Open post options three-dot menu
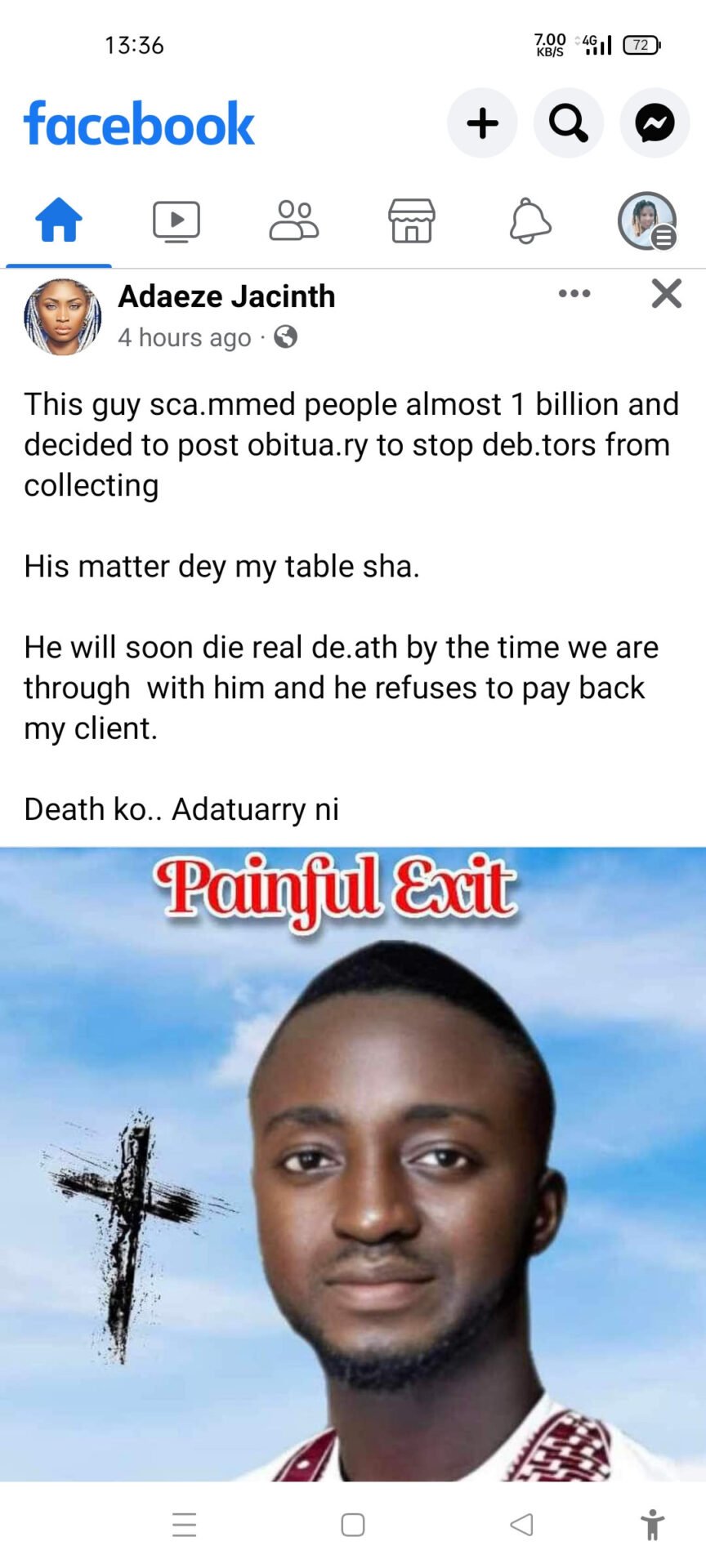The height and width of the screenshot is (1568, 706). (574, 294)
